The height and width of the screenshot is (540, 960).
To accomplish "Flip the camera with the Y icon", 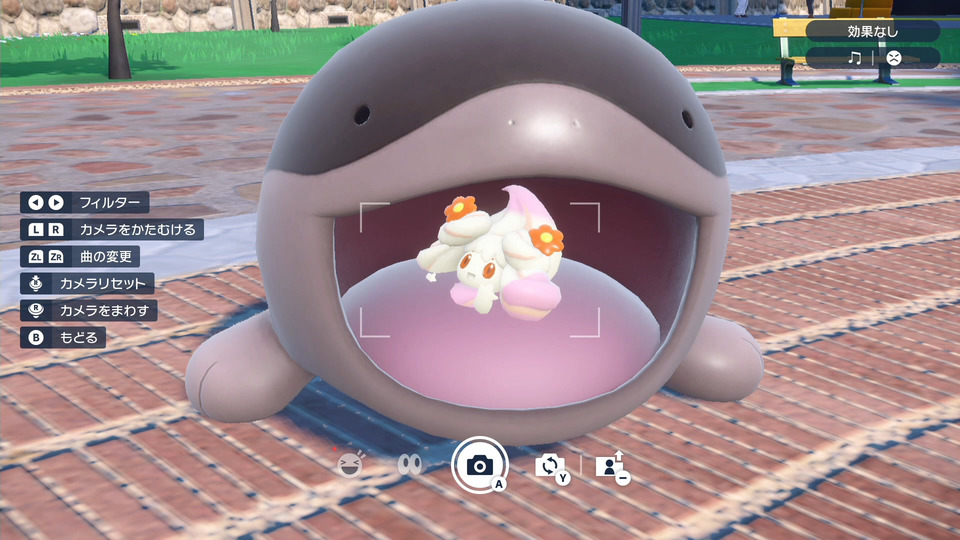I will click(x=549, y=465).
